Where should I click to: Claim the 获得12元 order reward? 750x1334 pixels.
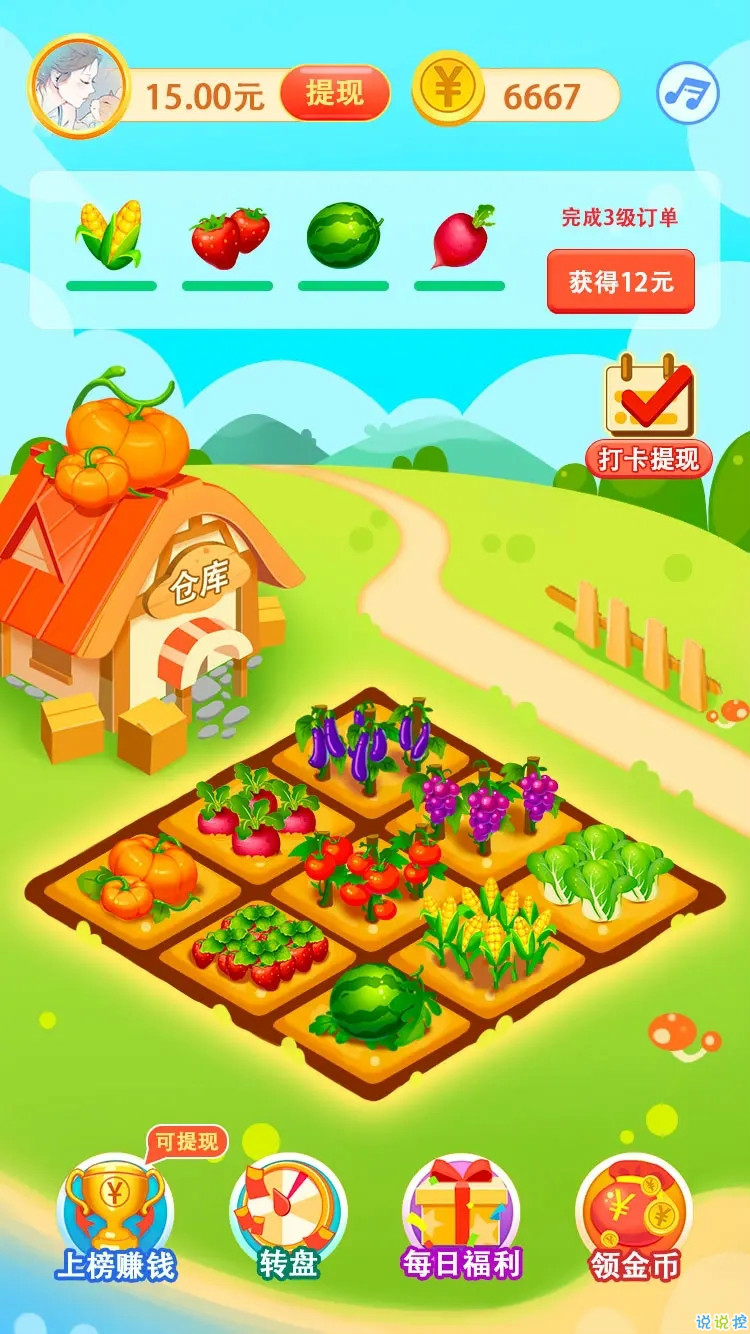(620, 282)
